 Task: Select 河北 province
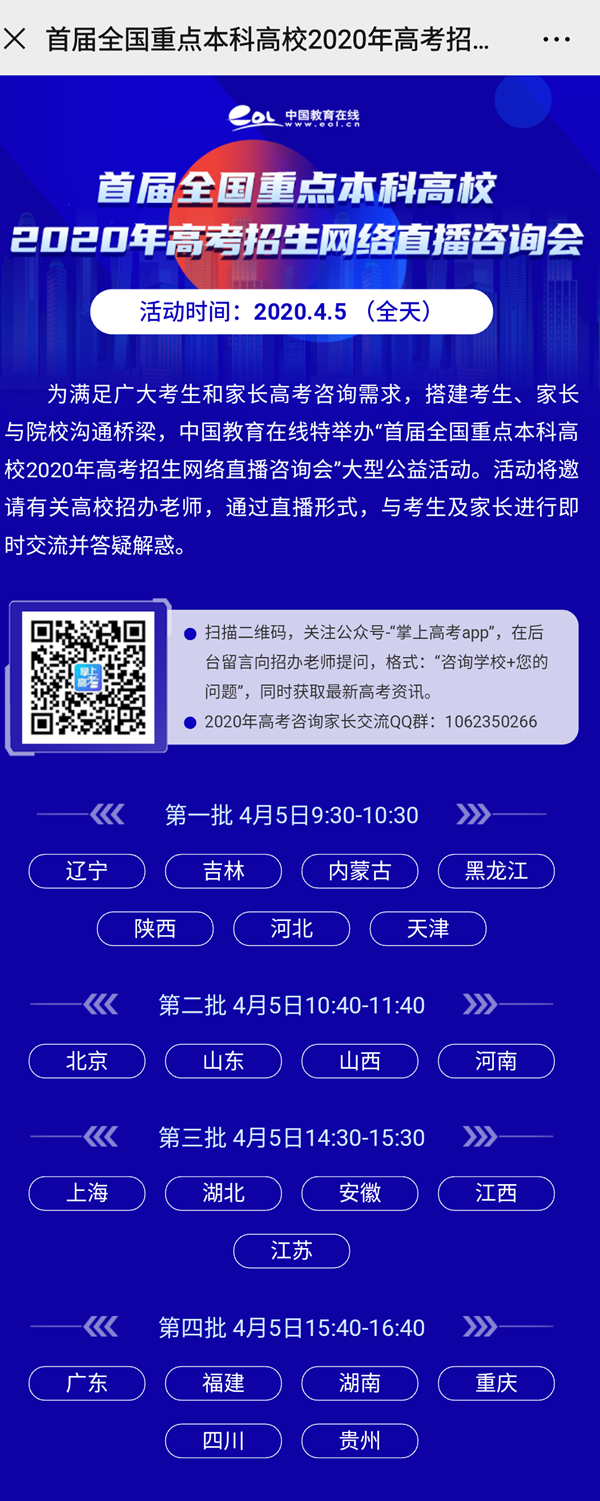tap(292, 929)
